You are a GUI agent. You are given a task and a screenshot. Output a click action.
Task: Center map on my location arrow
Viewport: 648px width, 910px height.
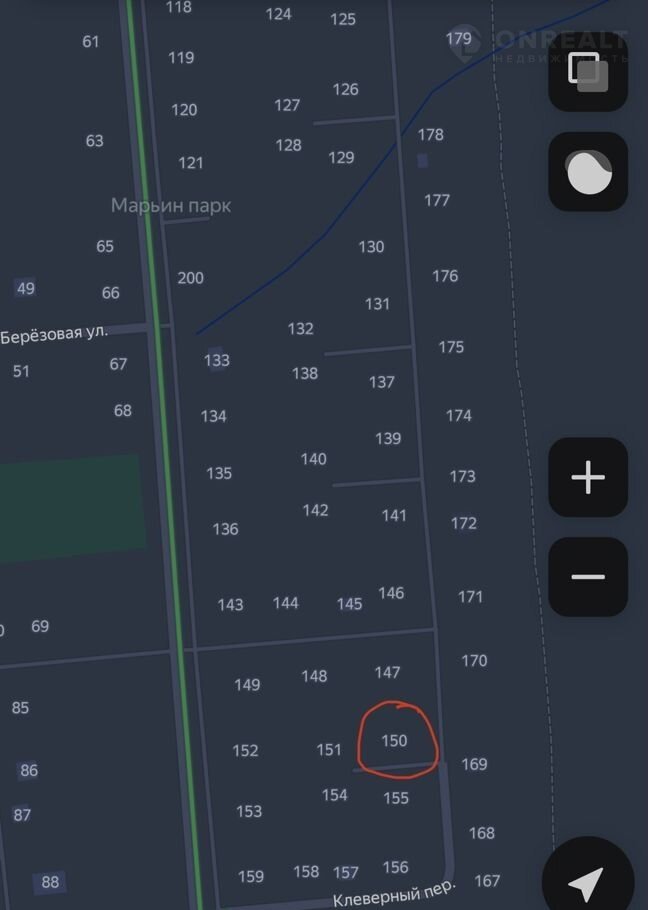pyautogui.click(x=588, y=880)
